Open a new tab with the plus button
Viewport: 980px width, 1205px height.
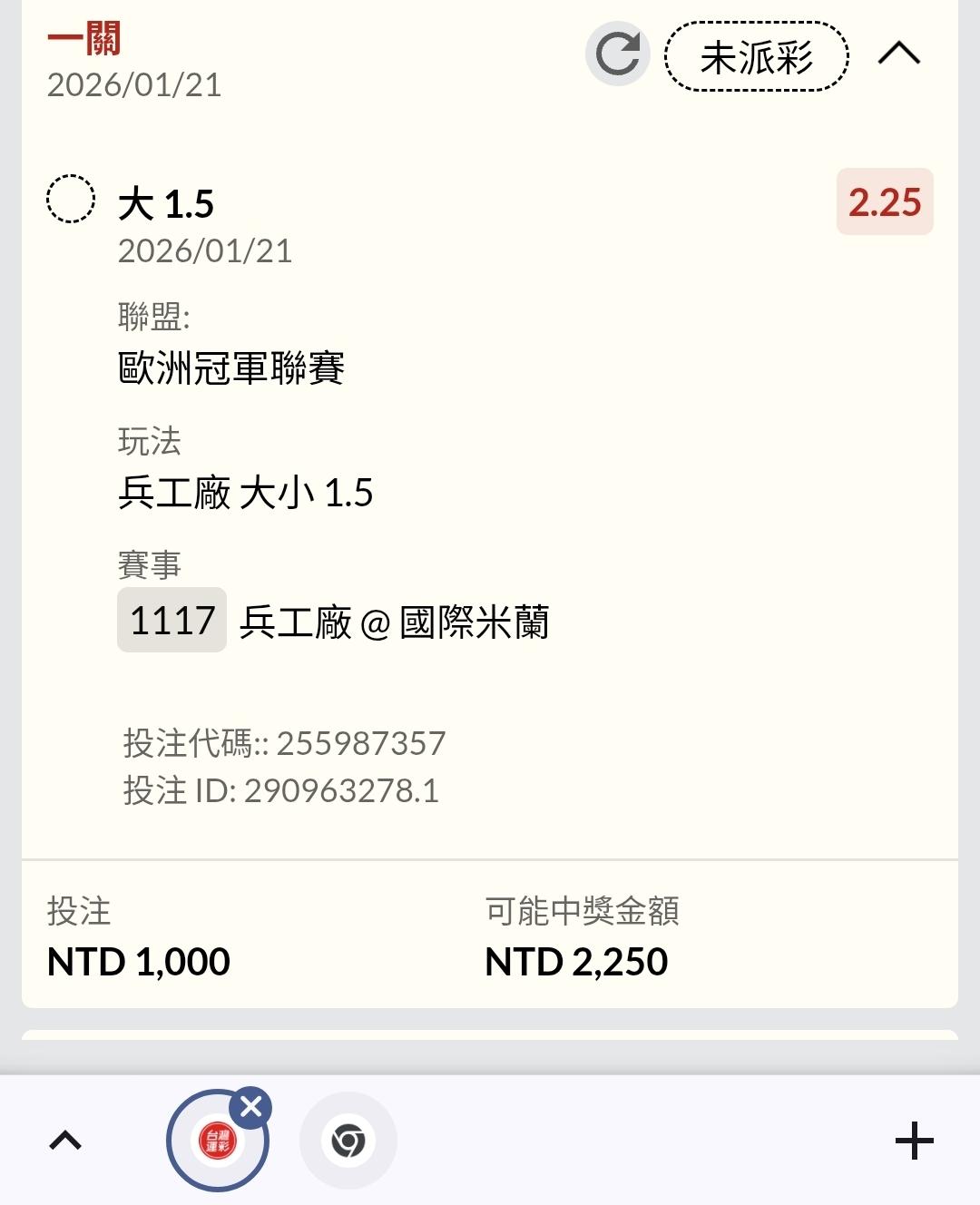pos(914,1141)
